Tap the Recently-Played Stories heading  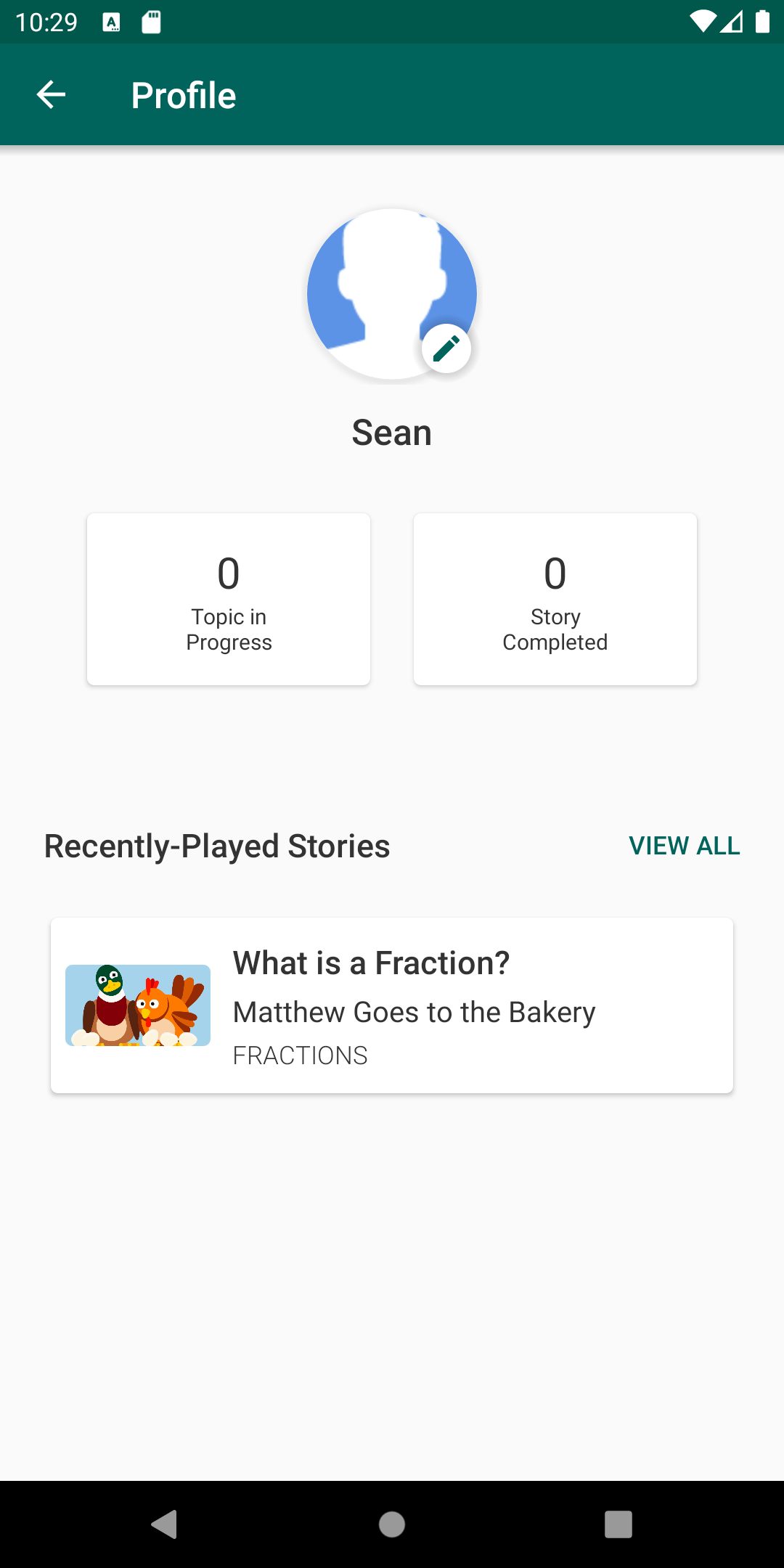coord(216,845)
